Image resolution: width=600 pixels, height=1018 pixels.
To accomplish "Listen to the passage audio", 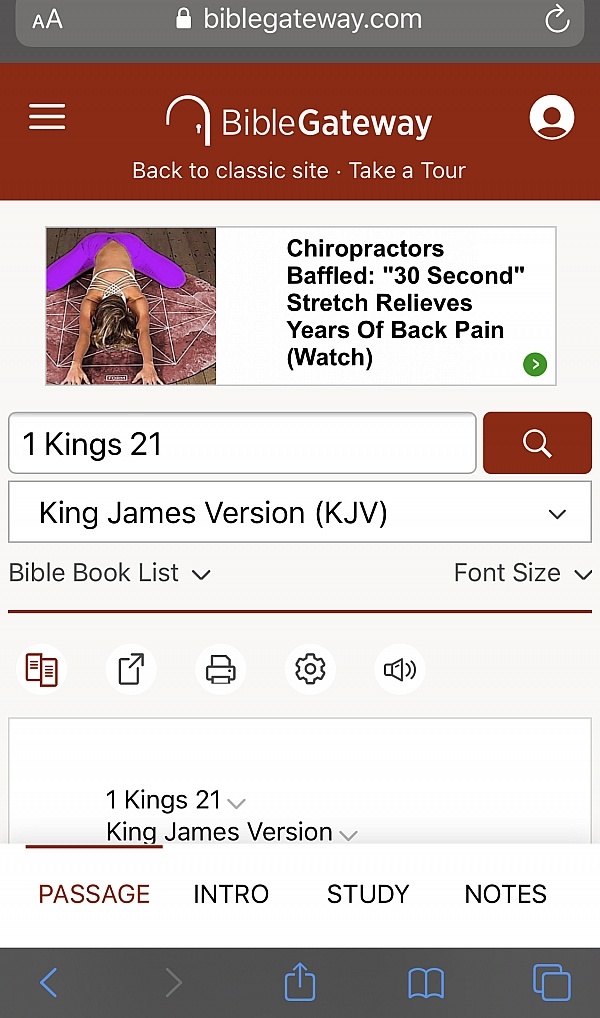I will 400,669.
